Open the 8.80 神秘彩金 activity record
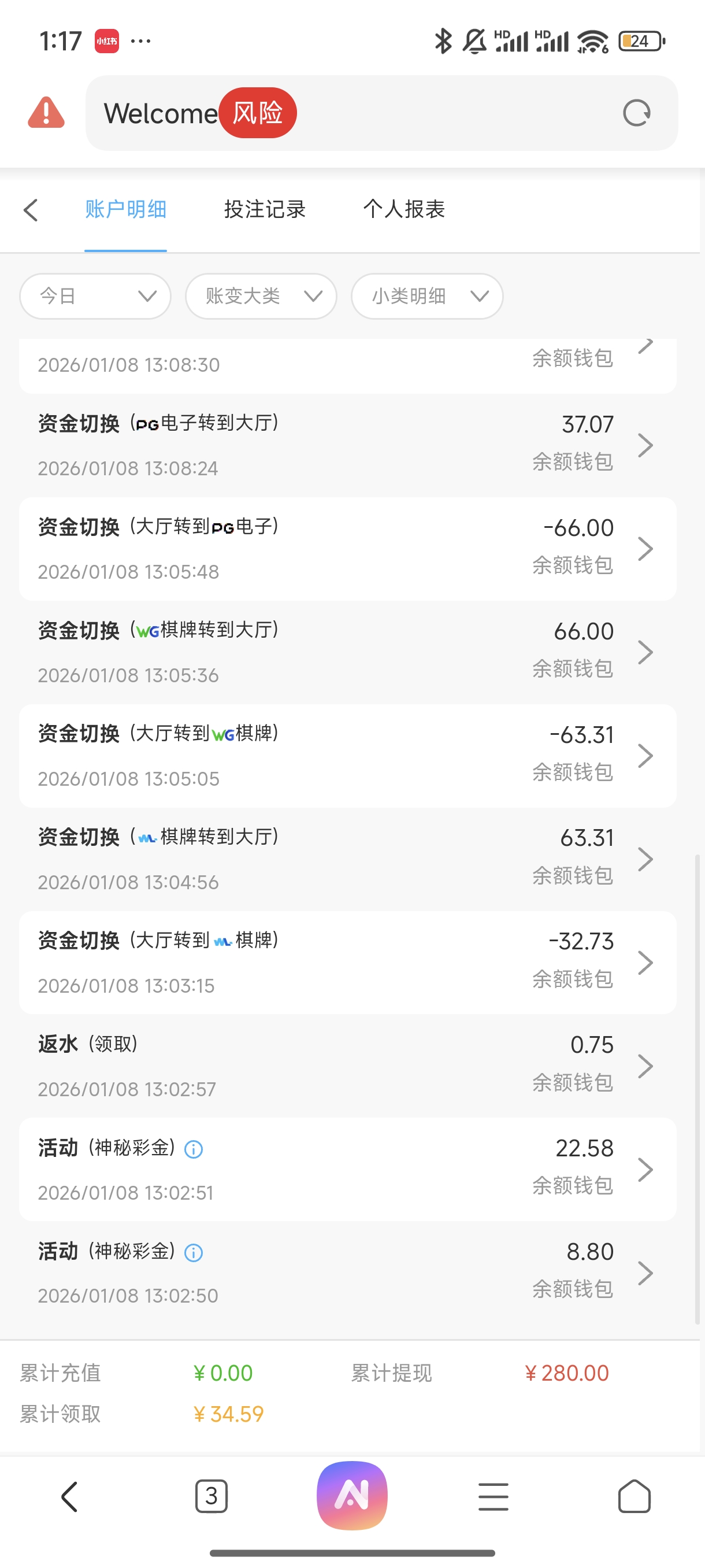705x1568 pixels. pyautogui.click(x=347, y=1273)
